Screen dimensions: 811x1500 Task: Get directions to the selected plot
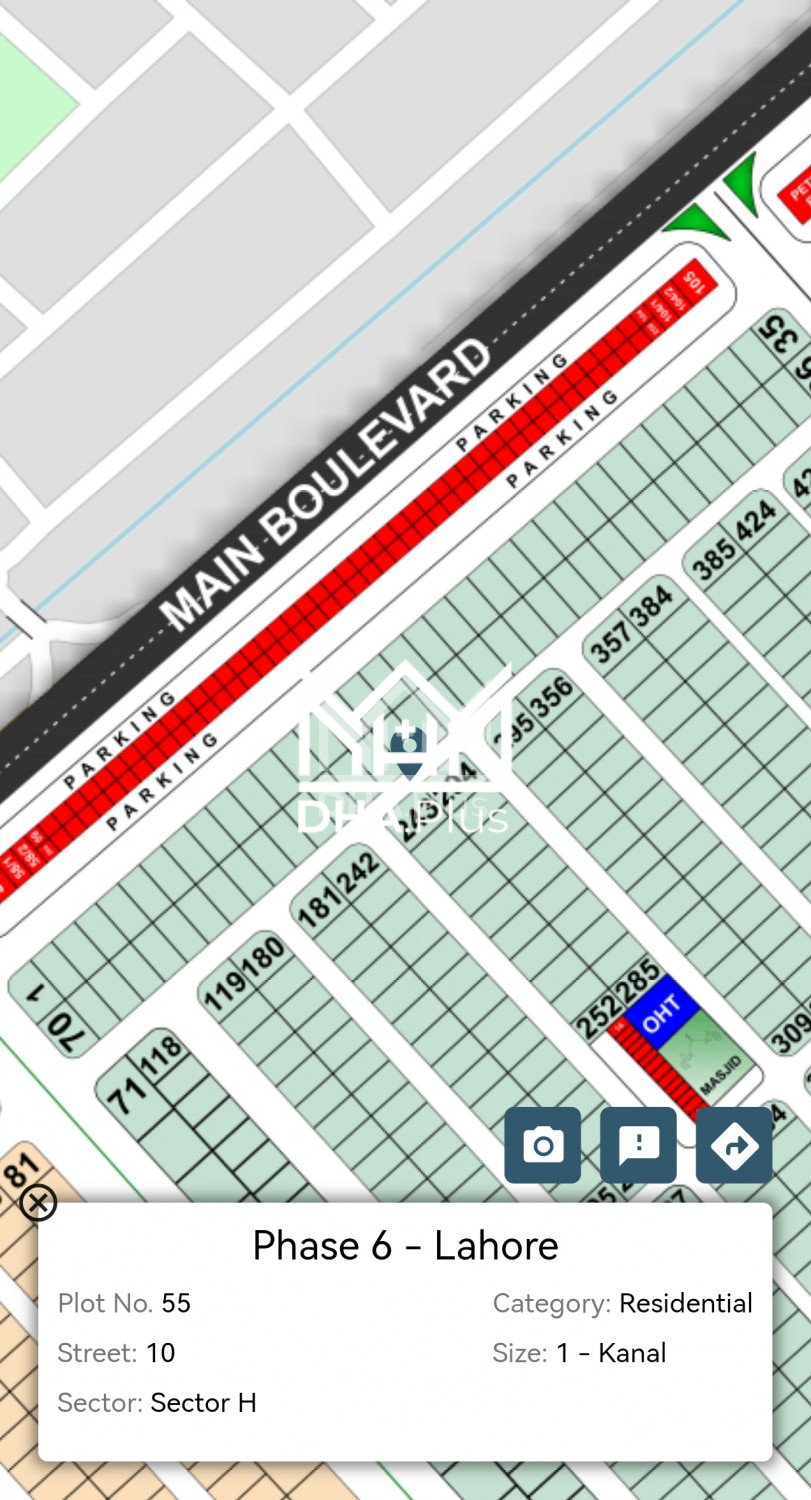[x=734, y=1145]
